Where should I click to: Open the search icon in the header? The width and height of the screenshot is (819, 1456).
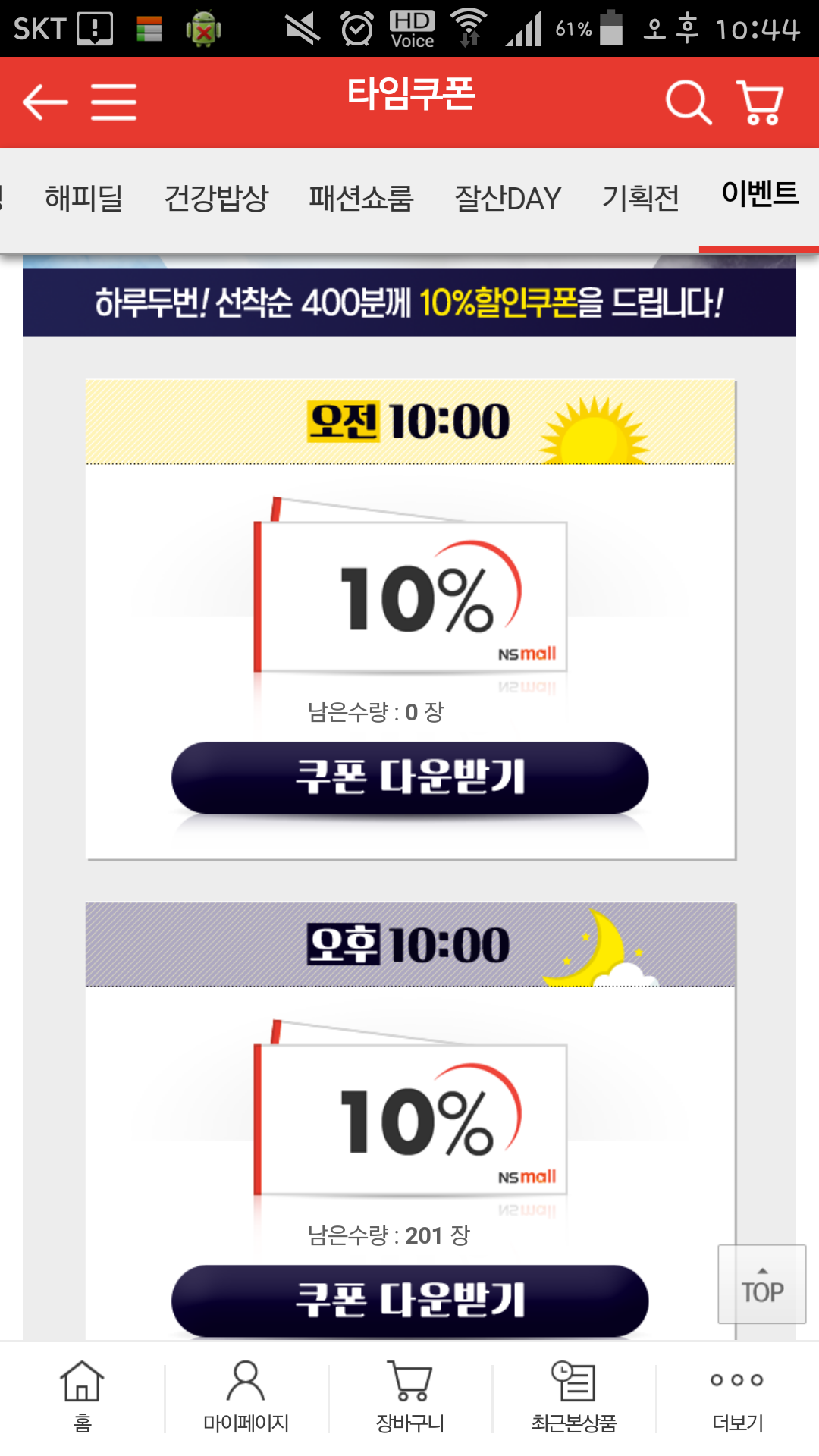[689, 102]
